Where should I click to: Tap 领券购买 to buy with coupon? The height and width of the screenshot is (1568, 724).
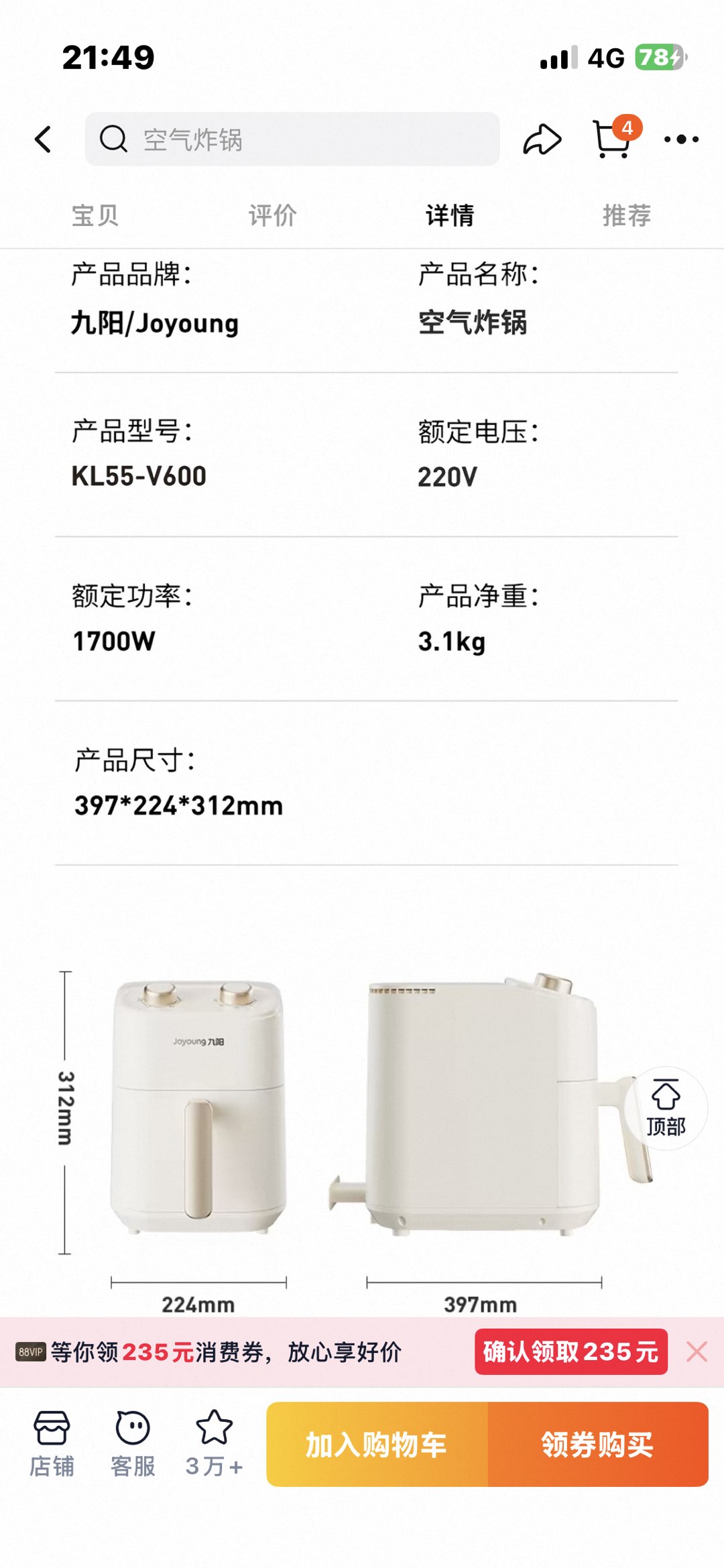click(598, 1444)
